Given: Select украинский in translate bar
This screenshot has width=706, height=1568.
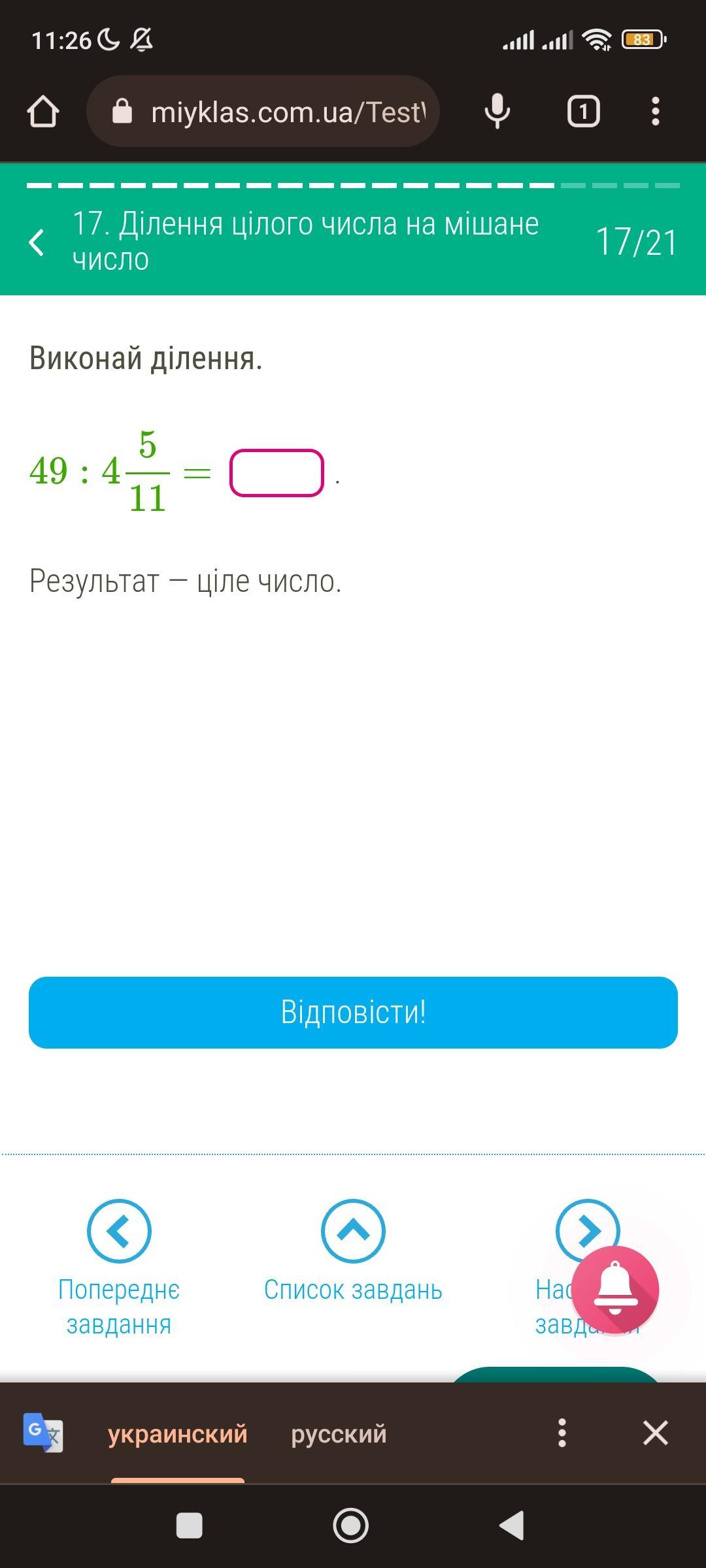Looking at the screenshot, I should [x=178, y=1433].
